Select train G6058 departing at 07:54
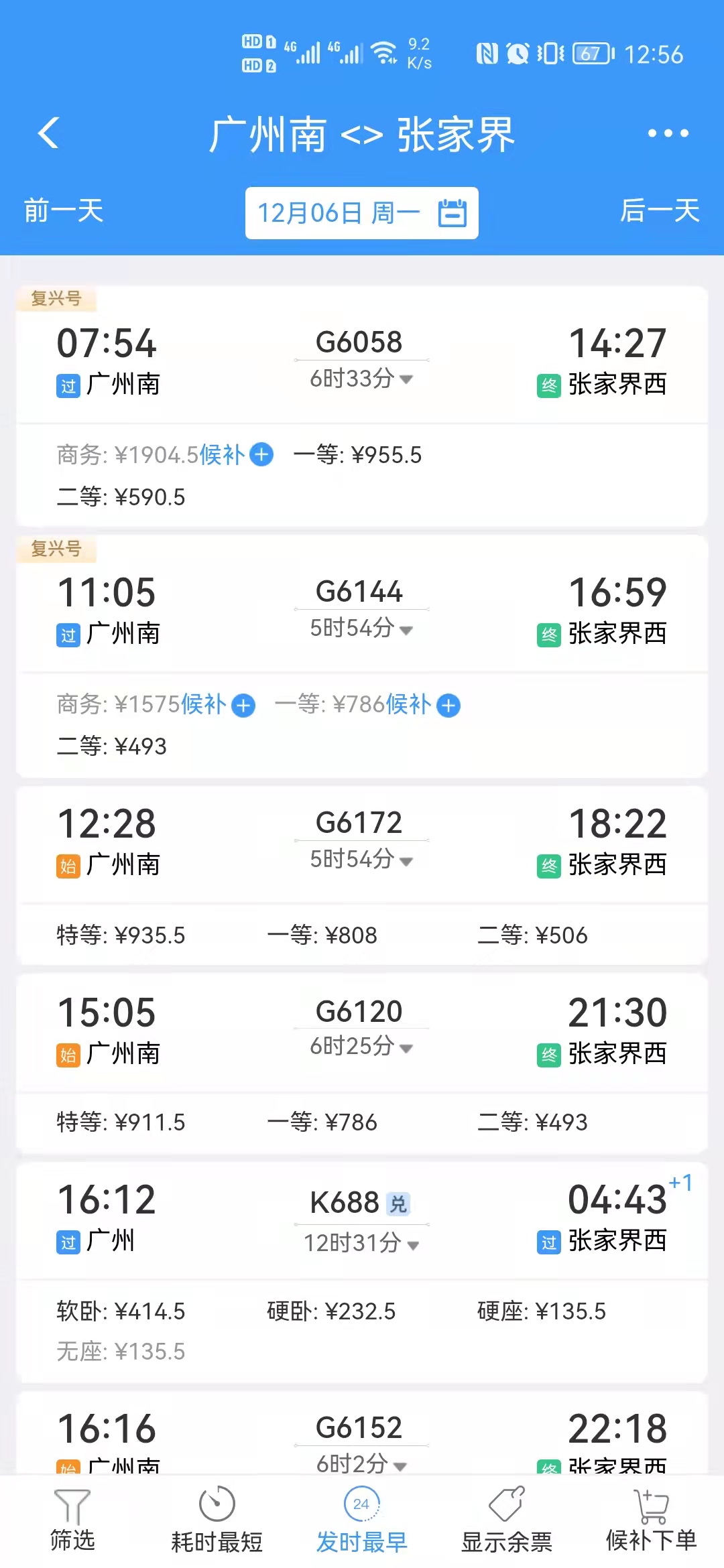Image resolution: width=724 pixels, height=1568 pixels. (x=361, y=355)
